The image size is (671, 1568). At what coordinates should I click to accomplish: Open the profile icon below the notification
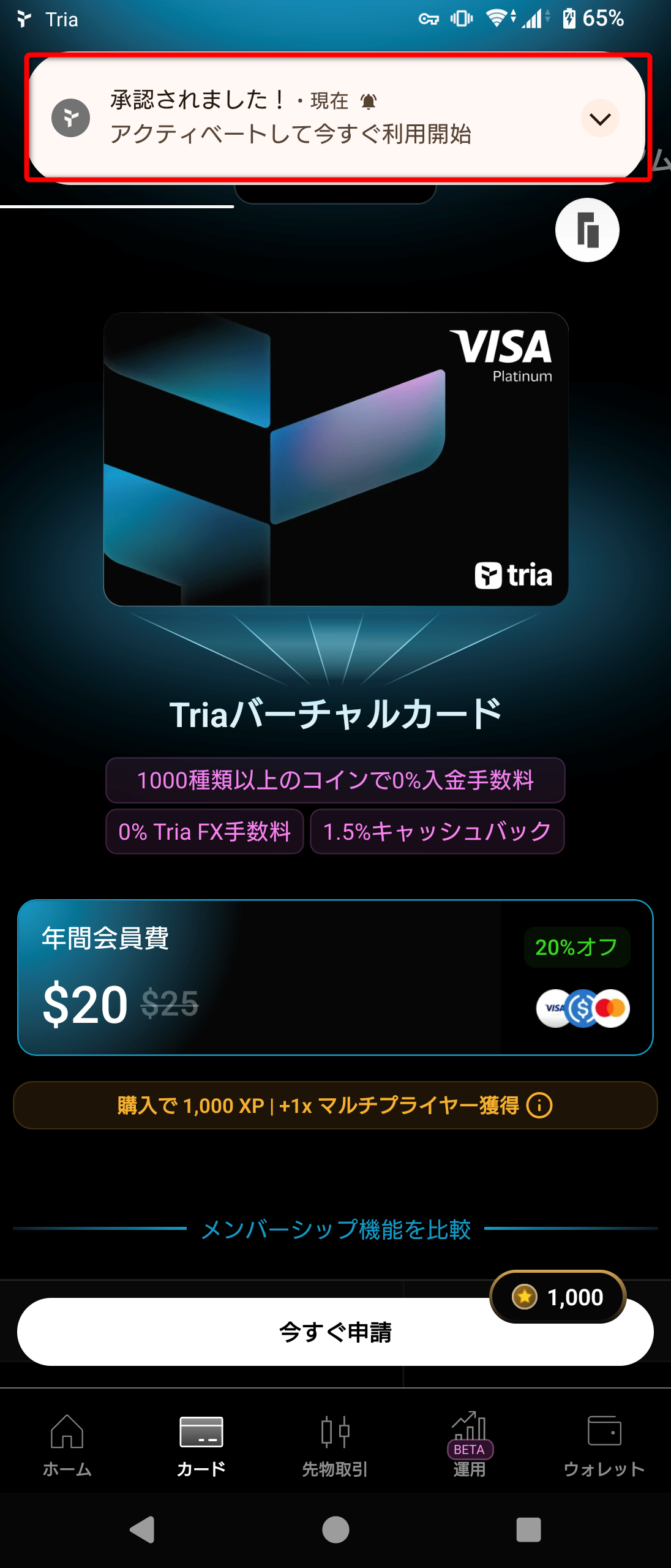pyautogui.click(x=587, y=230)
